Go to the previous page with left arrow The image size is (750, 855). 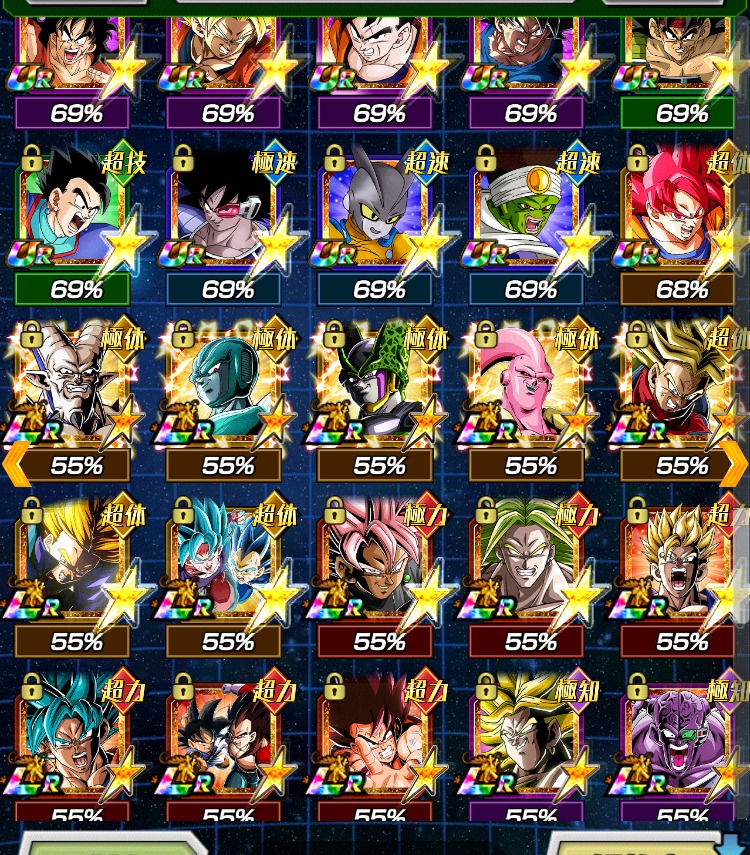pyautogui.click(x=14, y=465)
